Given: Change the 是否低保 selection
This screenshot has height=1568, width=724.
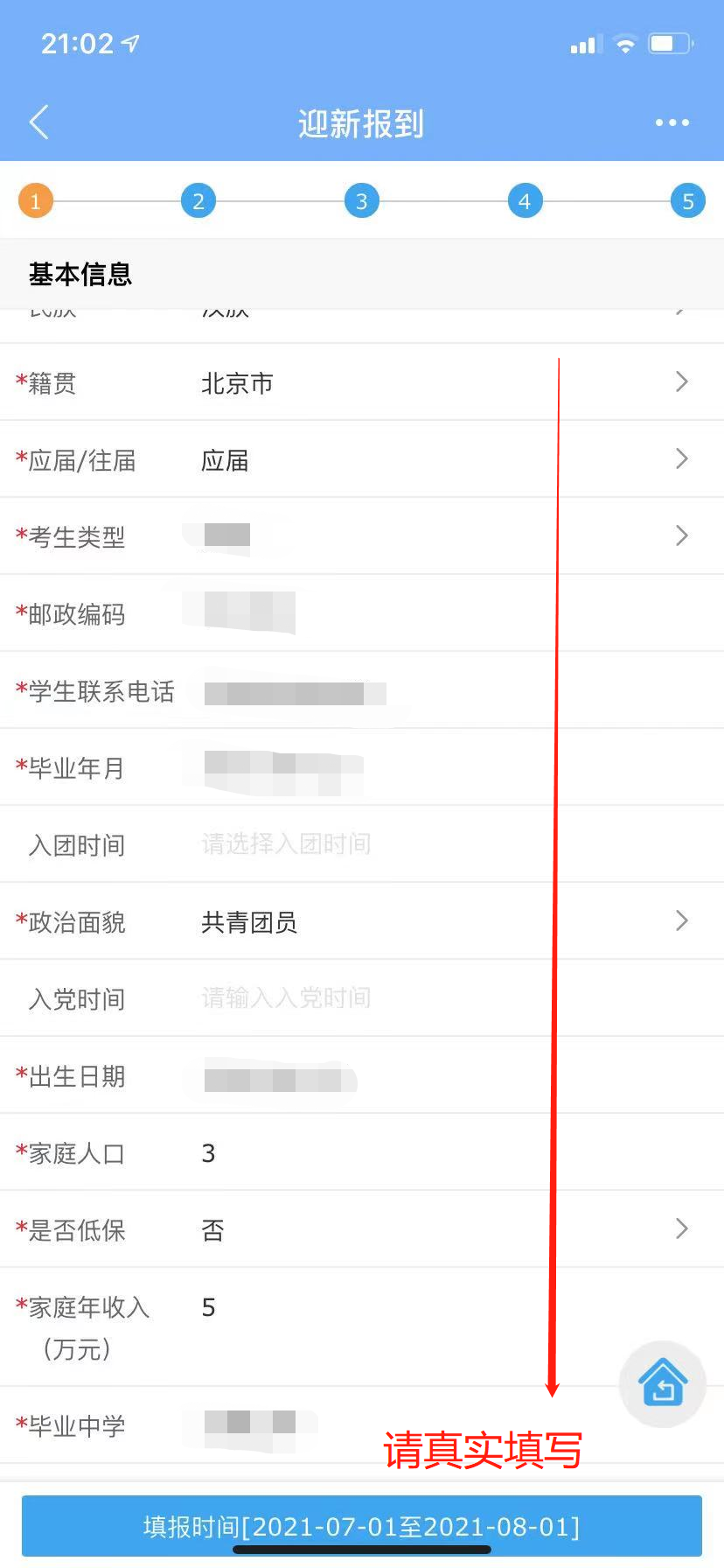Looking at the screenshot, I should click(362, 1229).
